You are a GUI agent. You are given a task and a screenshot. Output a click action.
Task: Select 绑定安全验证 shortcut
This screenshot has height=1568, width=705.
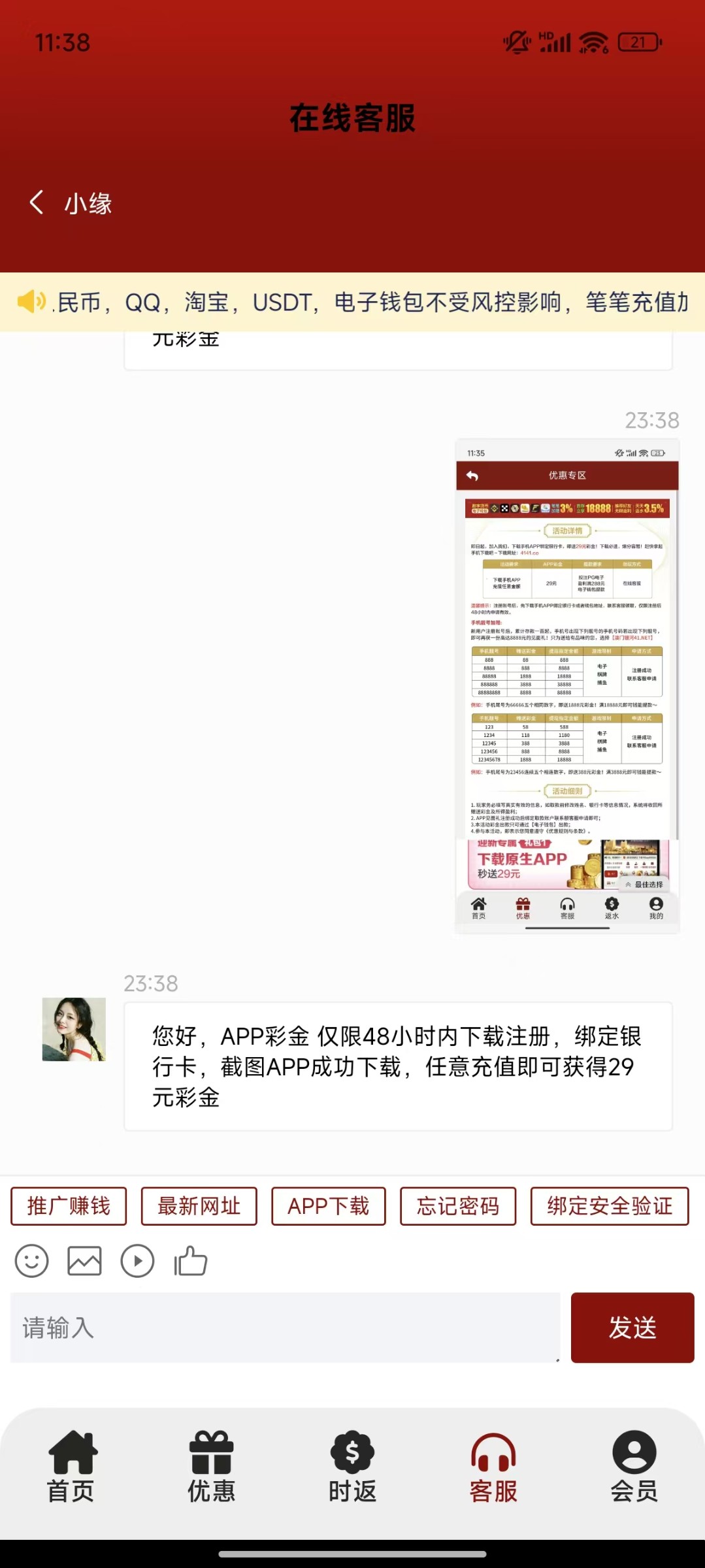pos(609,1206)
